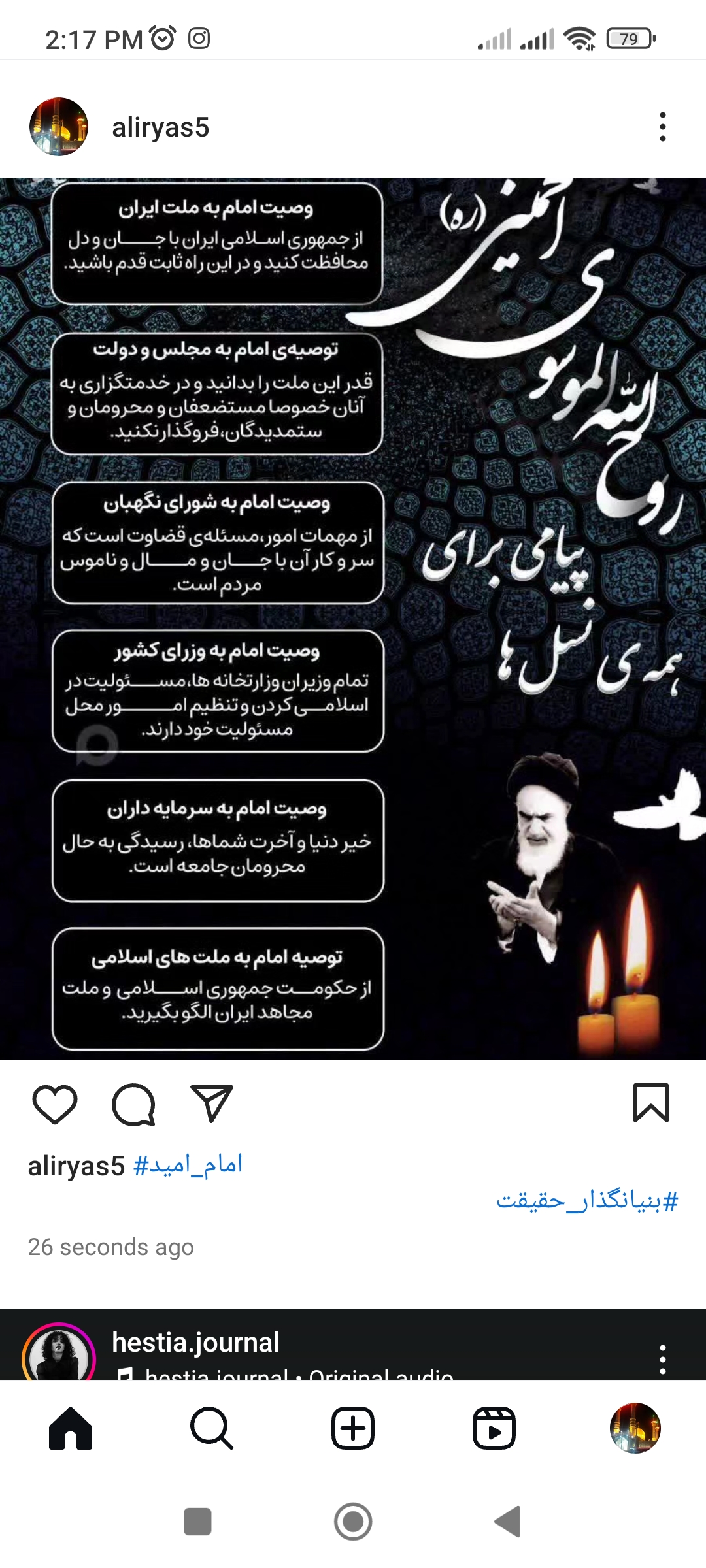This screenshot has width=706, height=1568.
Task: Open hestia.journal profile name
Action: click(x=195, y=1343)
